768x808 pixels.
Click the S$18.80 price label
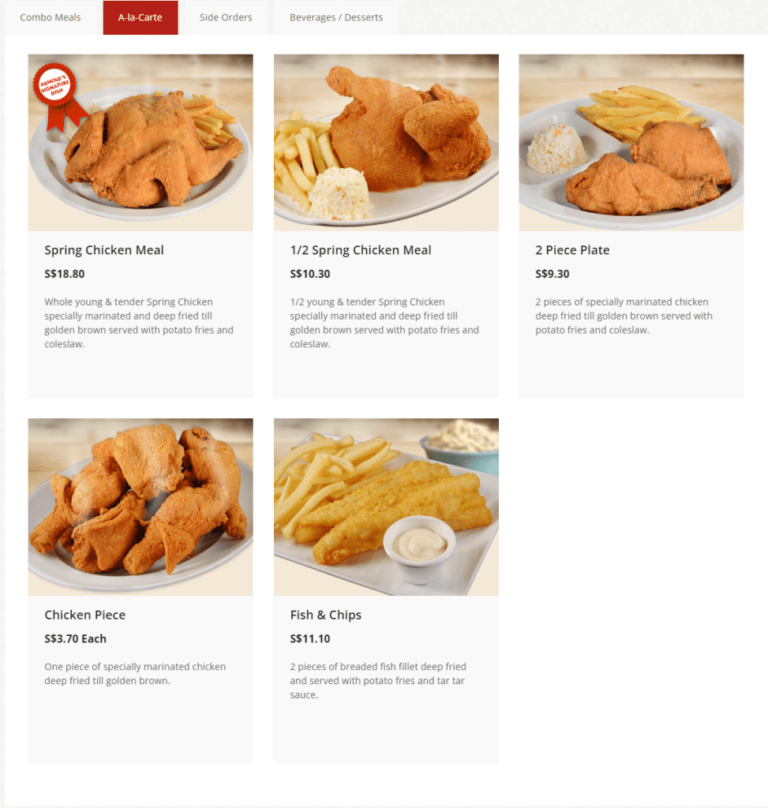pos(63,274)
